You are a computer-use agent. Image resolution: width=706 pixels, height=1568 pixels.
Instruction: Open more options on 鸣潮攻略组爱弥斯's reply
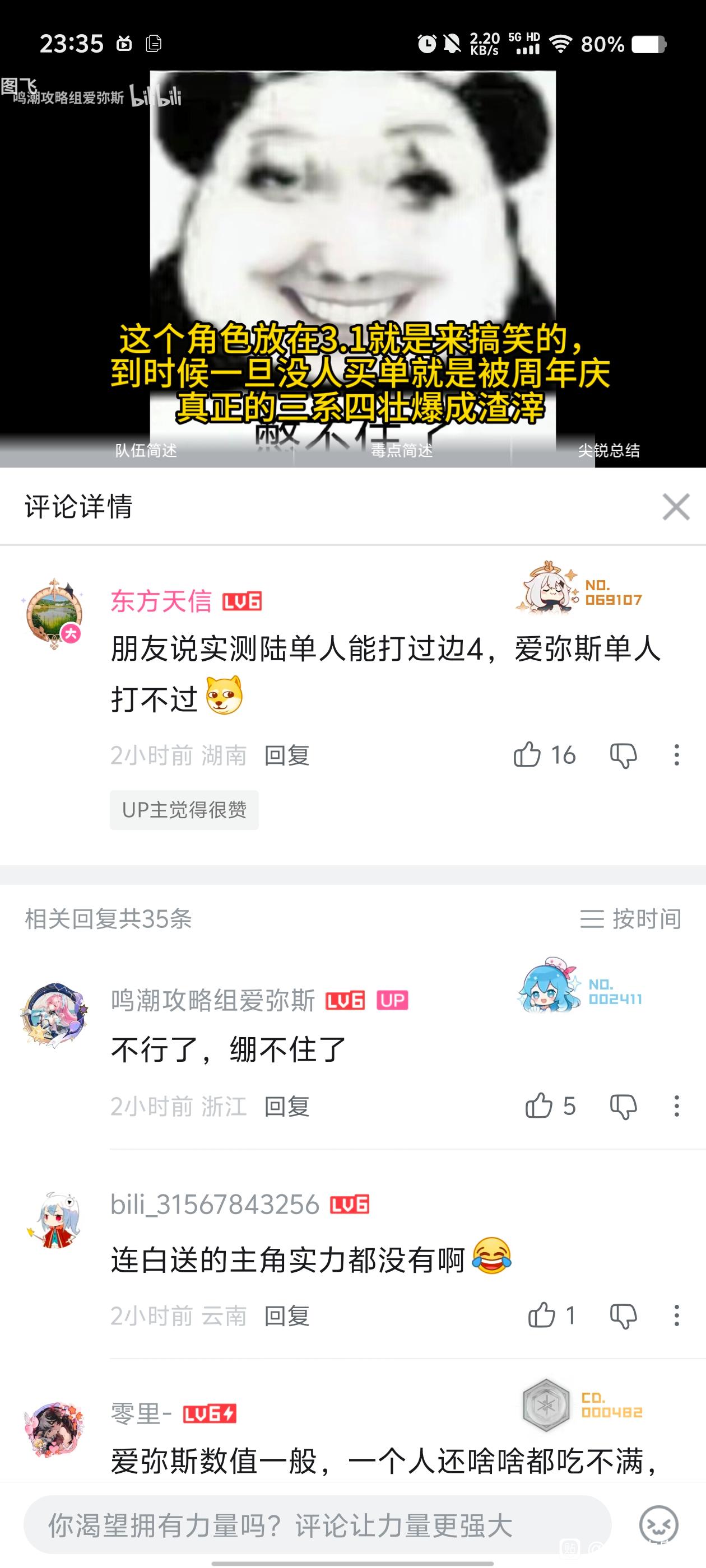click(676, 1106)
